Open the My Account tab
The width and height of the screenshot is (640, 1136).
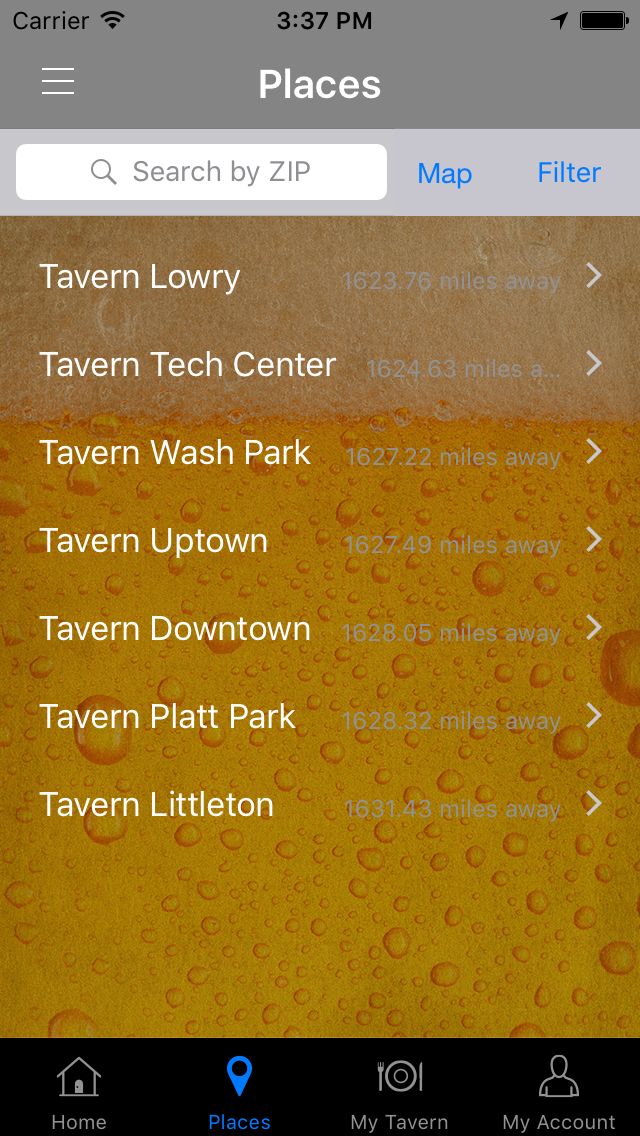click(559, 1092)
